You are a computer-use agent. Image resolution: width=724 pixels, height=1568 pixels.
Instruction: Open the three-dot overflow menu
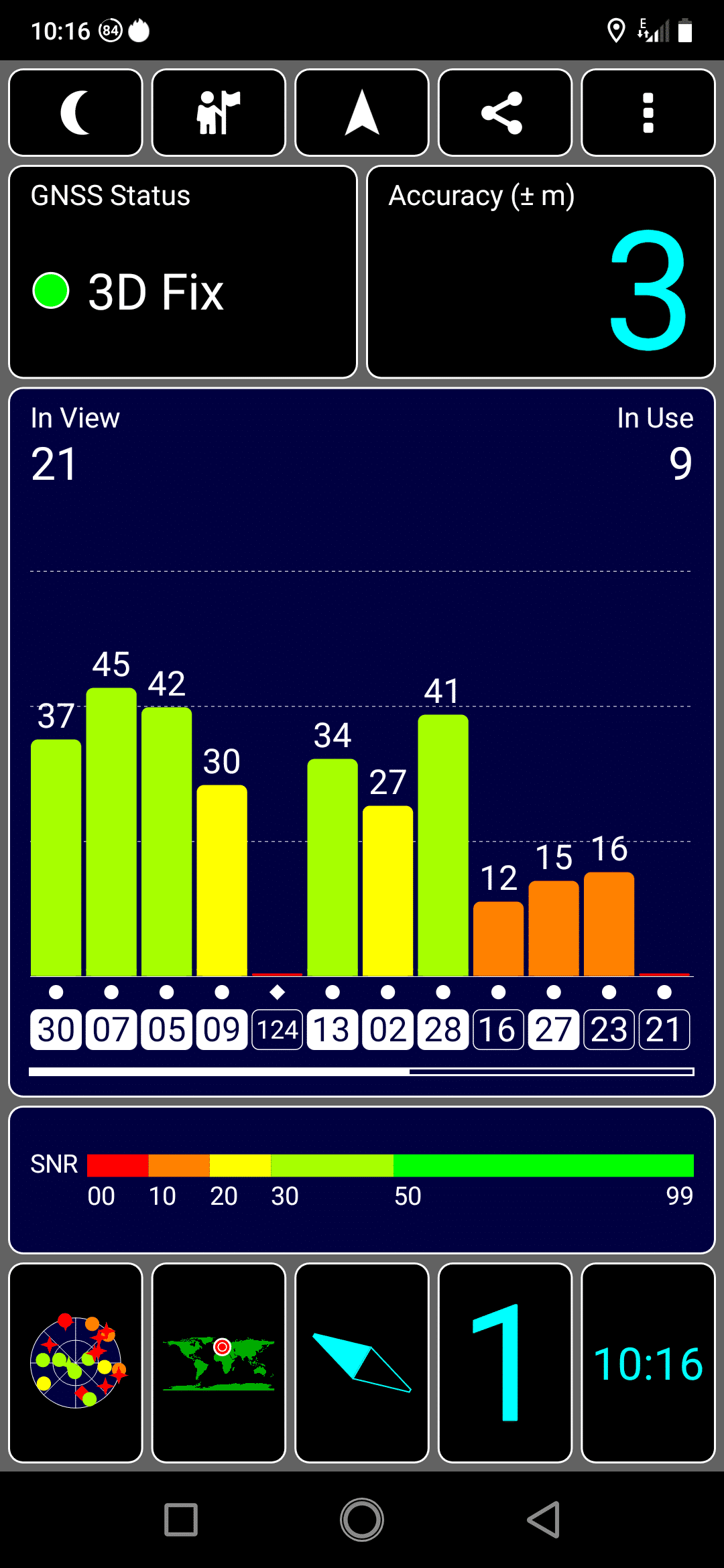(x=648, y=113)
